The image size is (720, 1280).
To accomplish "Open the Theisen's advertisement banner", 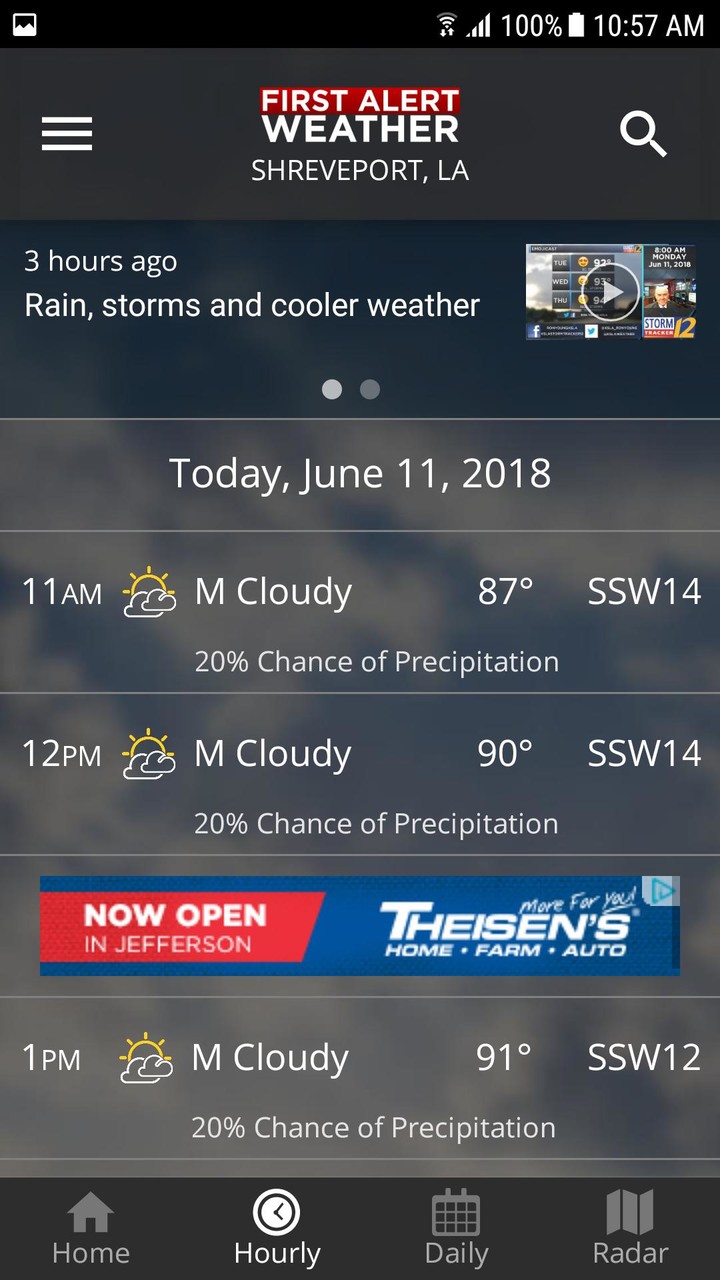I will [x=358, y=925].
